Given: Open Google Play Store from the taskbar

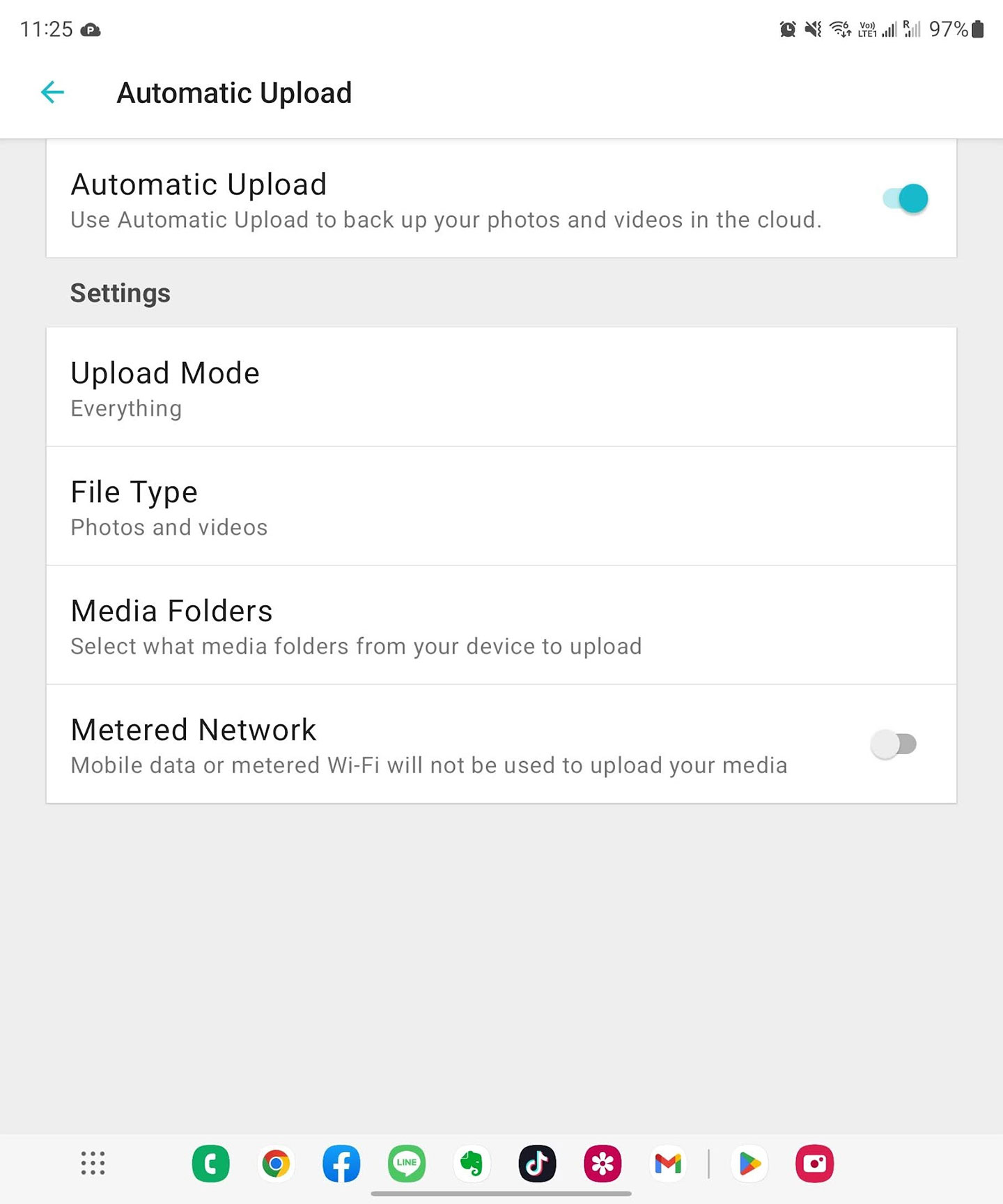Looking at the screenshot, I should [749, 1164].
